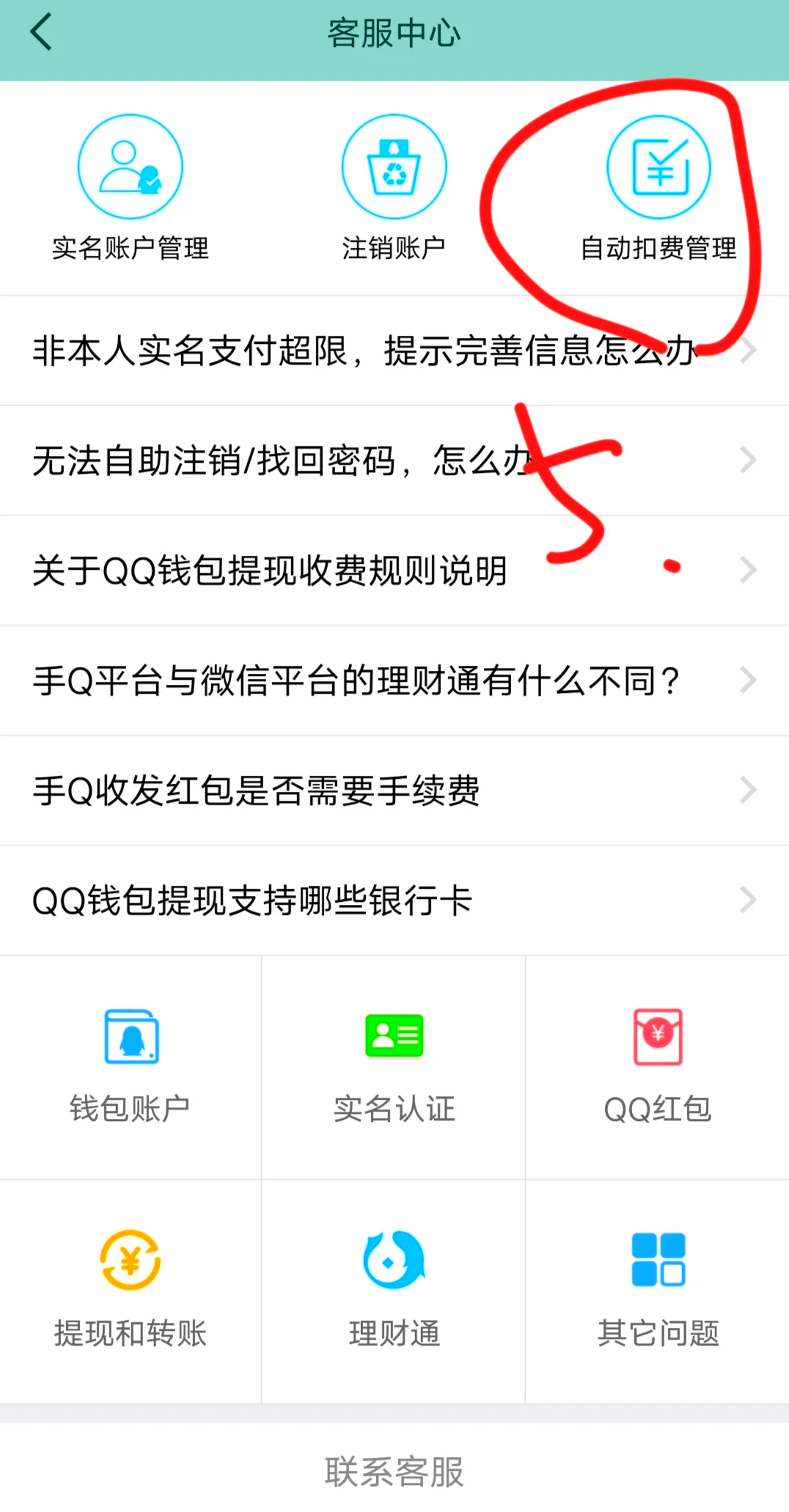This screenshot has width=789, height=1512.
Task: Open the question comparing 手Q平台与微信平台的理财通
Action: (394, 680)
